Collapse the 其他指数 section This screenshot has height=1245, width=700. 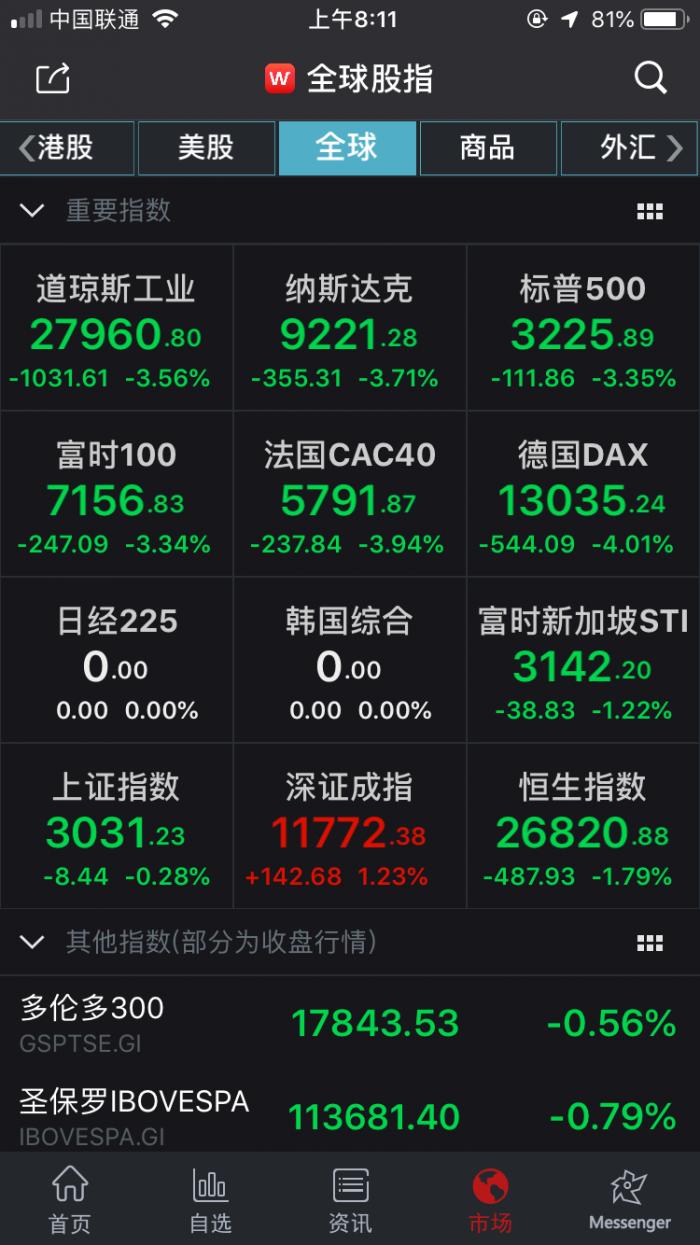pyautogui.click(x=32, y=942)
